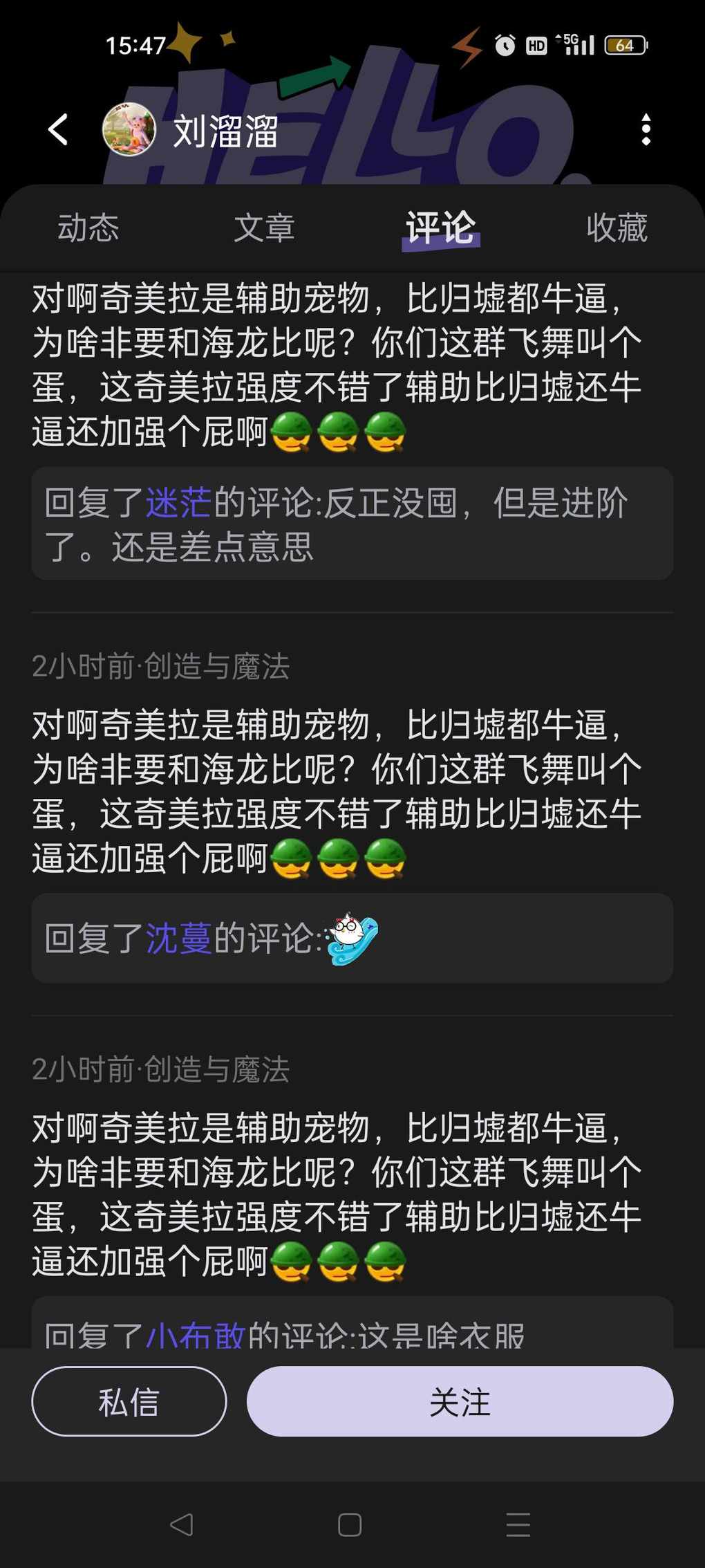
Task: Open the three-dot overflow menu
Action: pos(646,129)
